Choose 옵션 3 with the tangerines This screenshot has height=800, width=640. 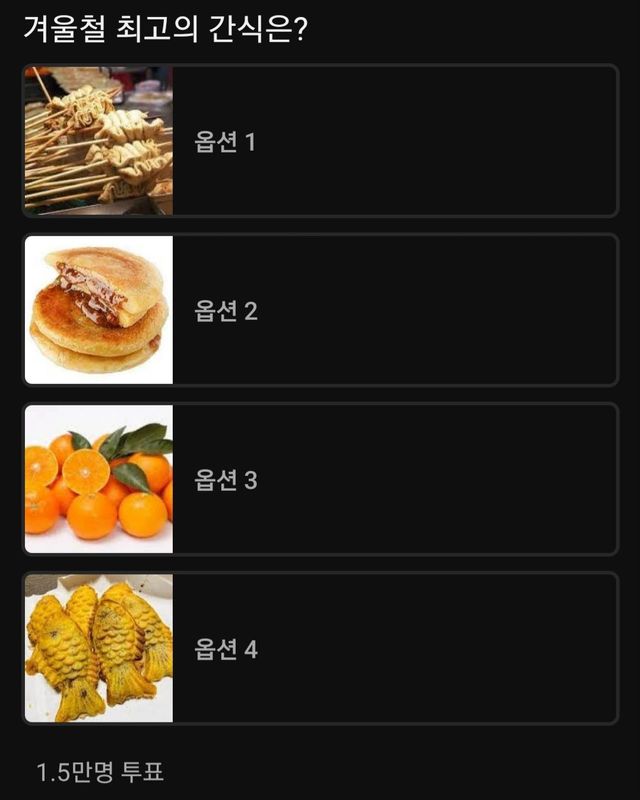click(320, 479)
